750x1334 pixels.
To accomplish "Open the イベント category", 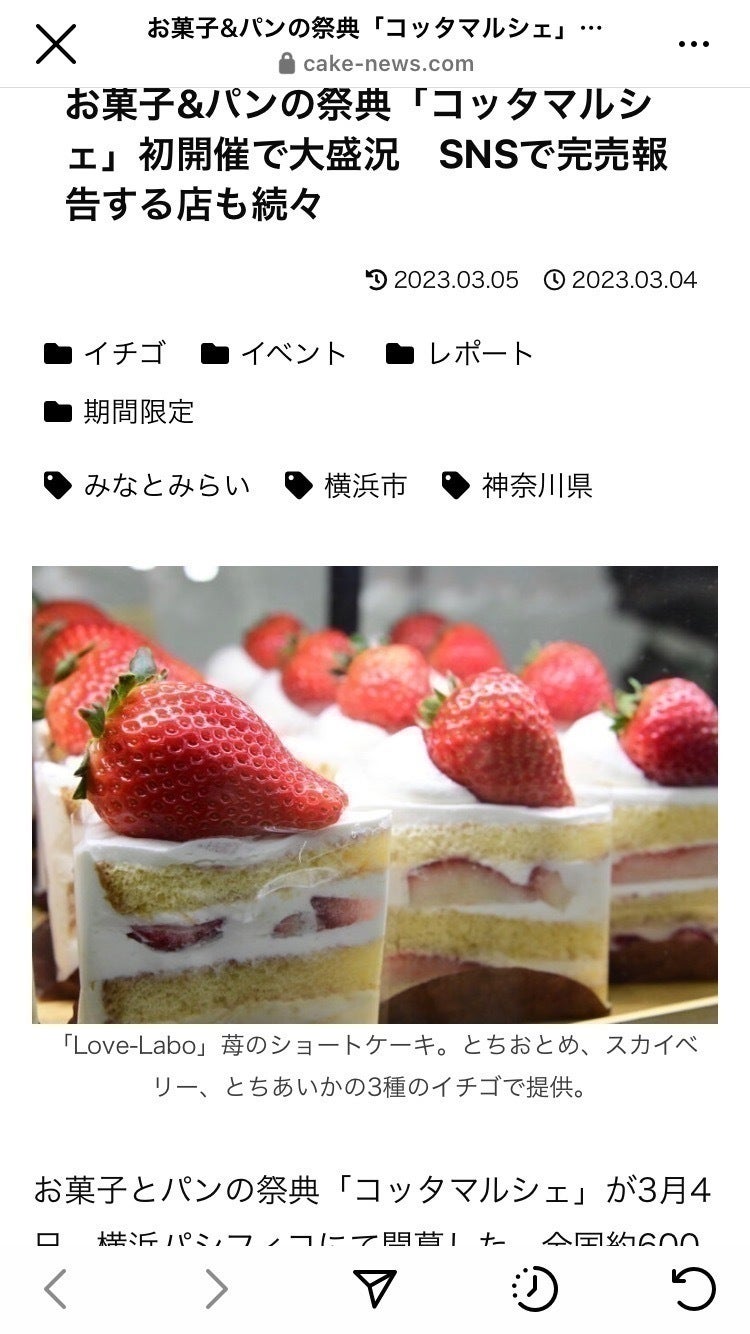I will (273, 353).
